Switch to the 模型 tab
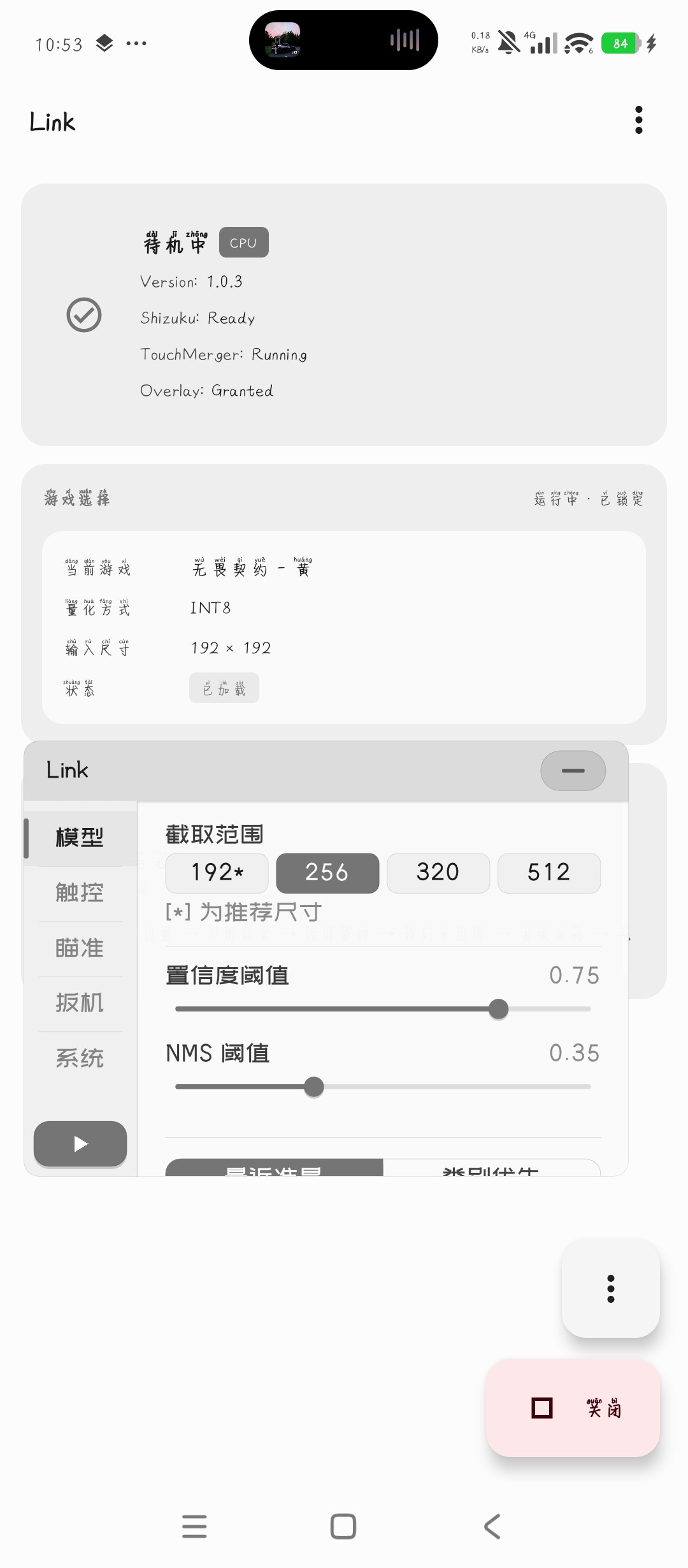This screenshot has height=1568, width=688. pyautogui.click(x=80, y=838)
